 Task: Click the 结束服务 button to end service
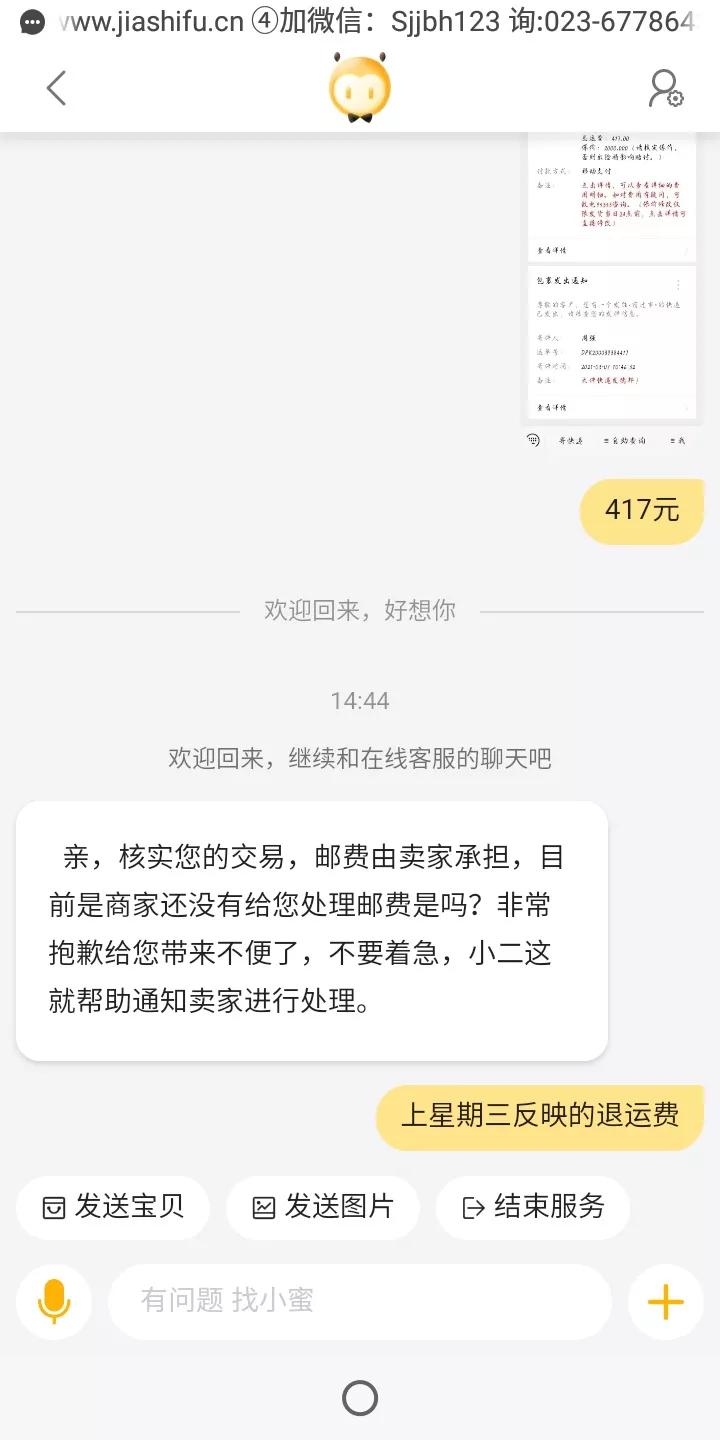pyautogui.click(x=532, y=1208)
